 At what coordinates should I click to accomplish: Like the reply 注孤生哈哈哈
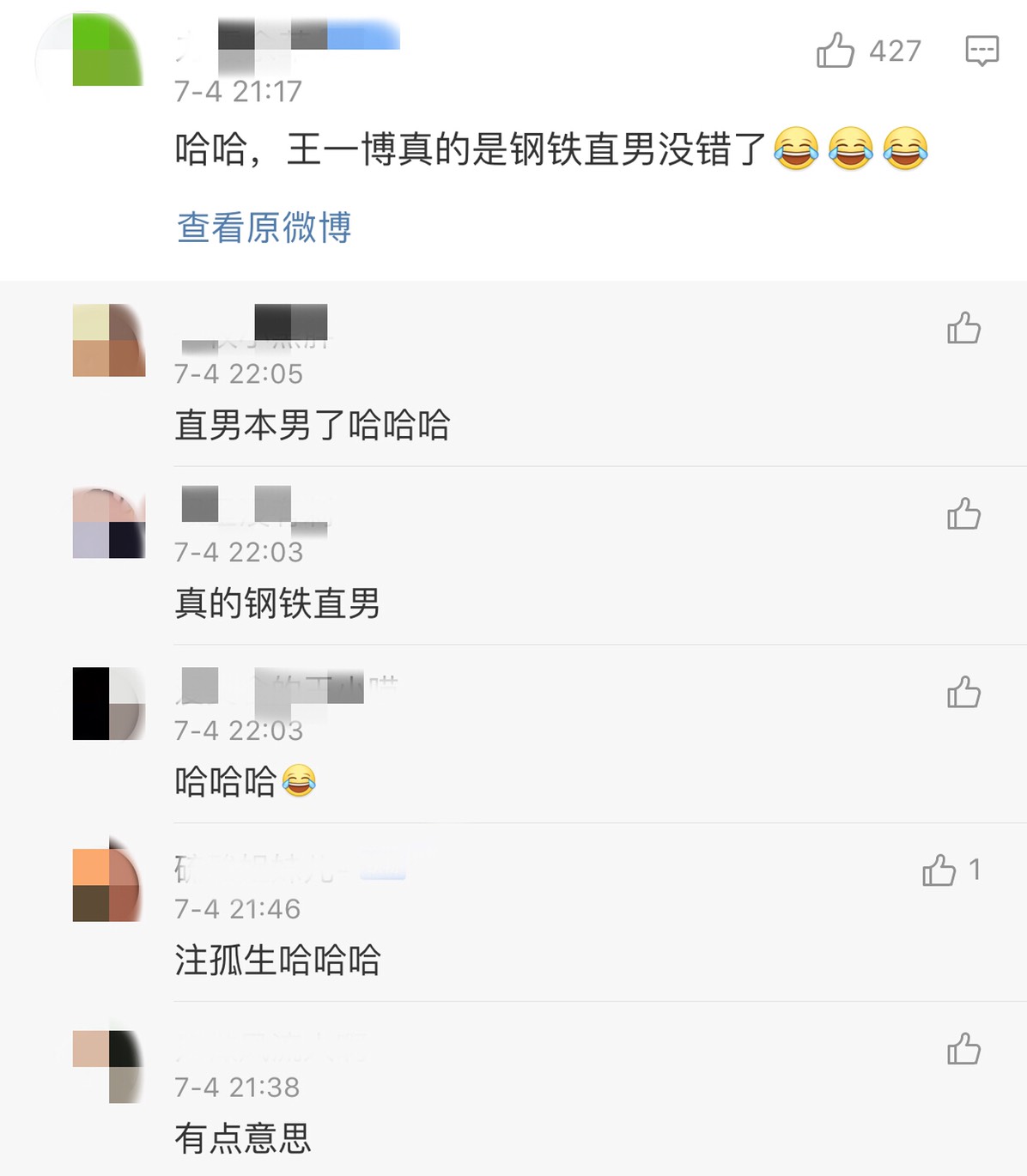939,870
